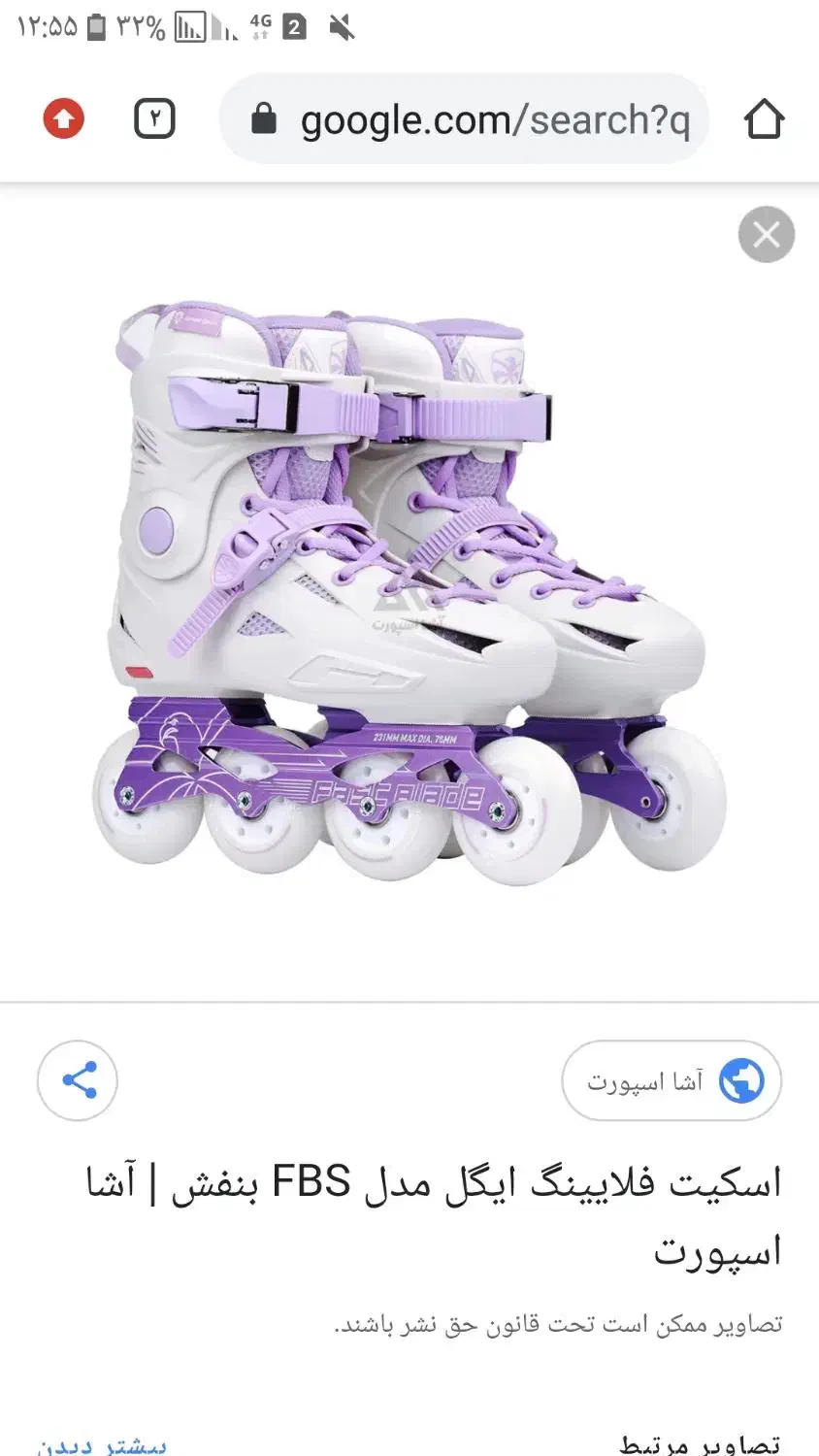The width and height of the screenshot is (819, 1456).
Task: Open the tab switcher showing two tabs
Action: click(154, 119)
